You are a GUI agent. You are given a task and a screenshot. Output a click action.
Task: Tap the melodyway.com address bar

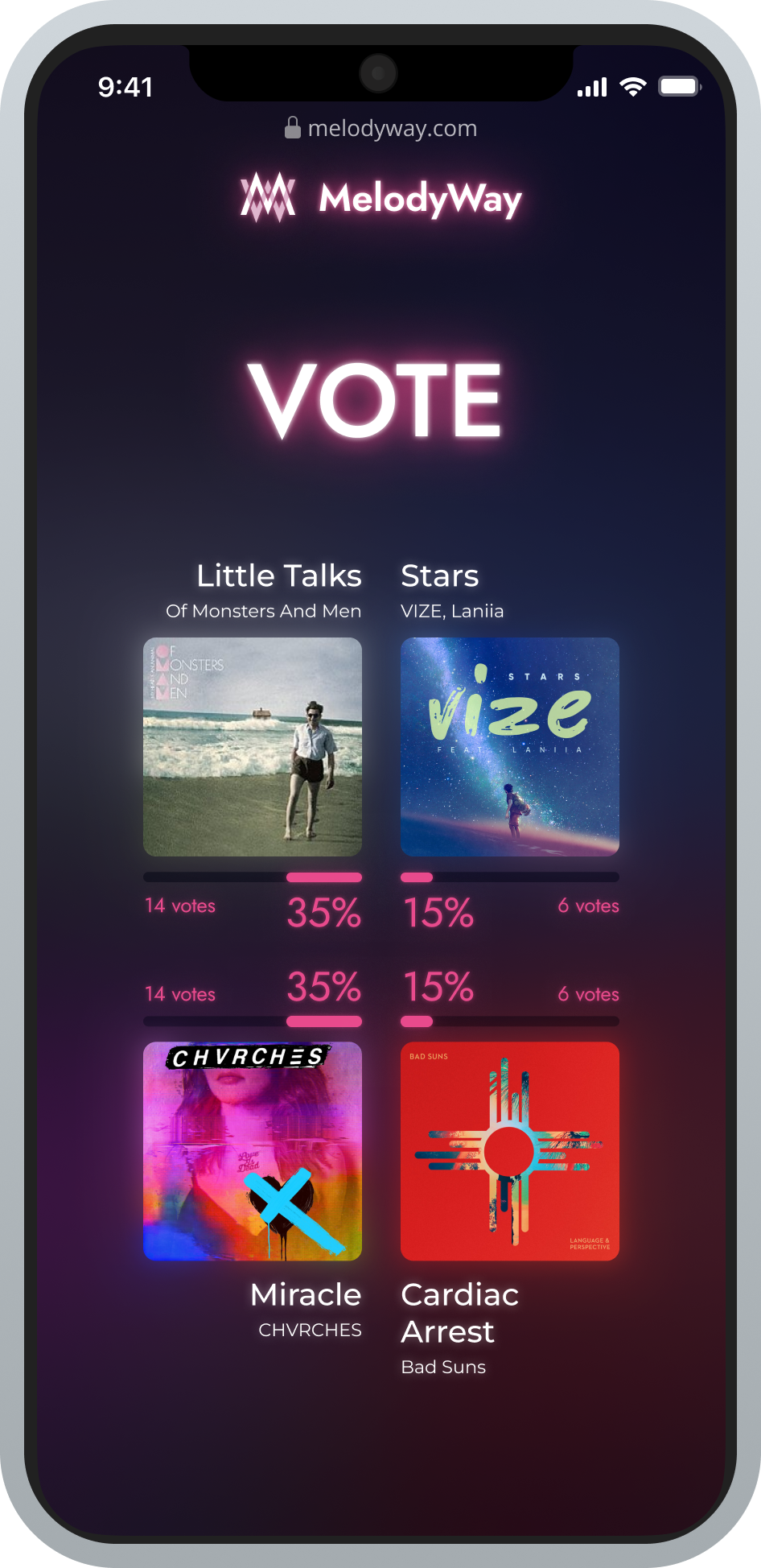(381, 128)
